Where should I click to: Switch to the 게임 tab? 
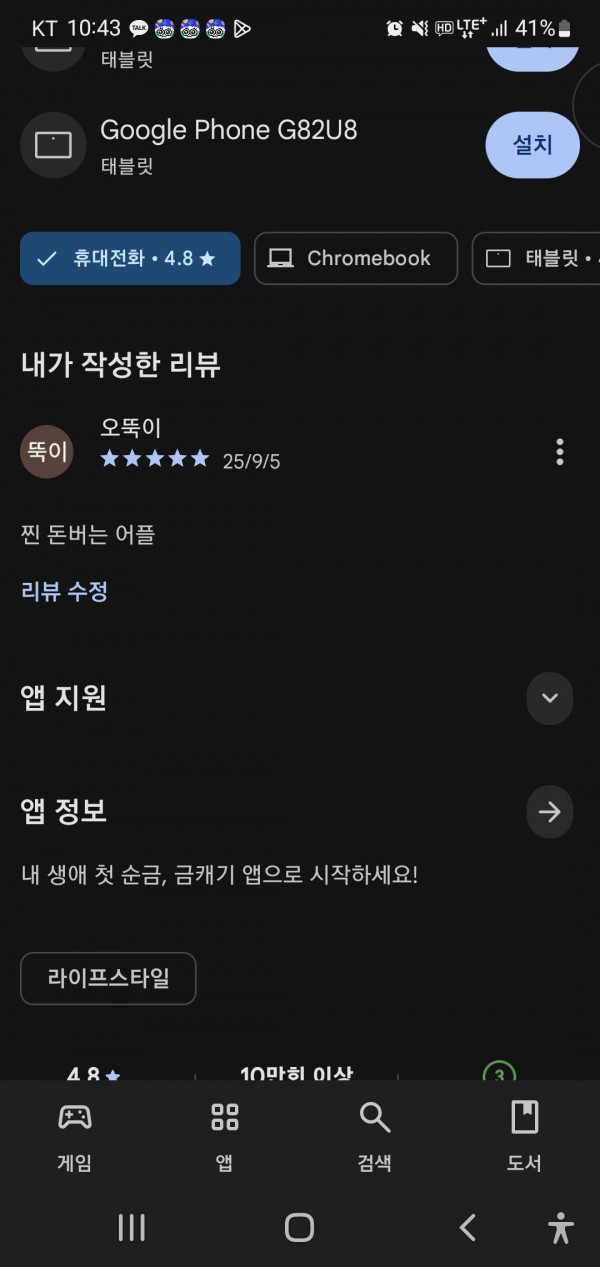point(75,1136)
